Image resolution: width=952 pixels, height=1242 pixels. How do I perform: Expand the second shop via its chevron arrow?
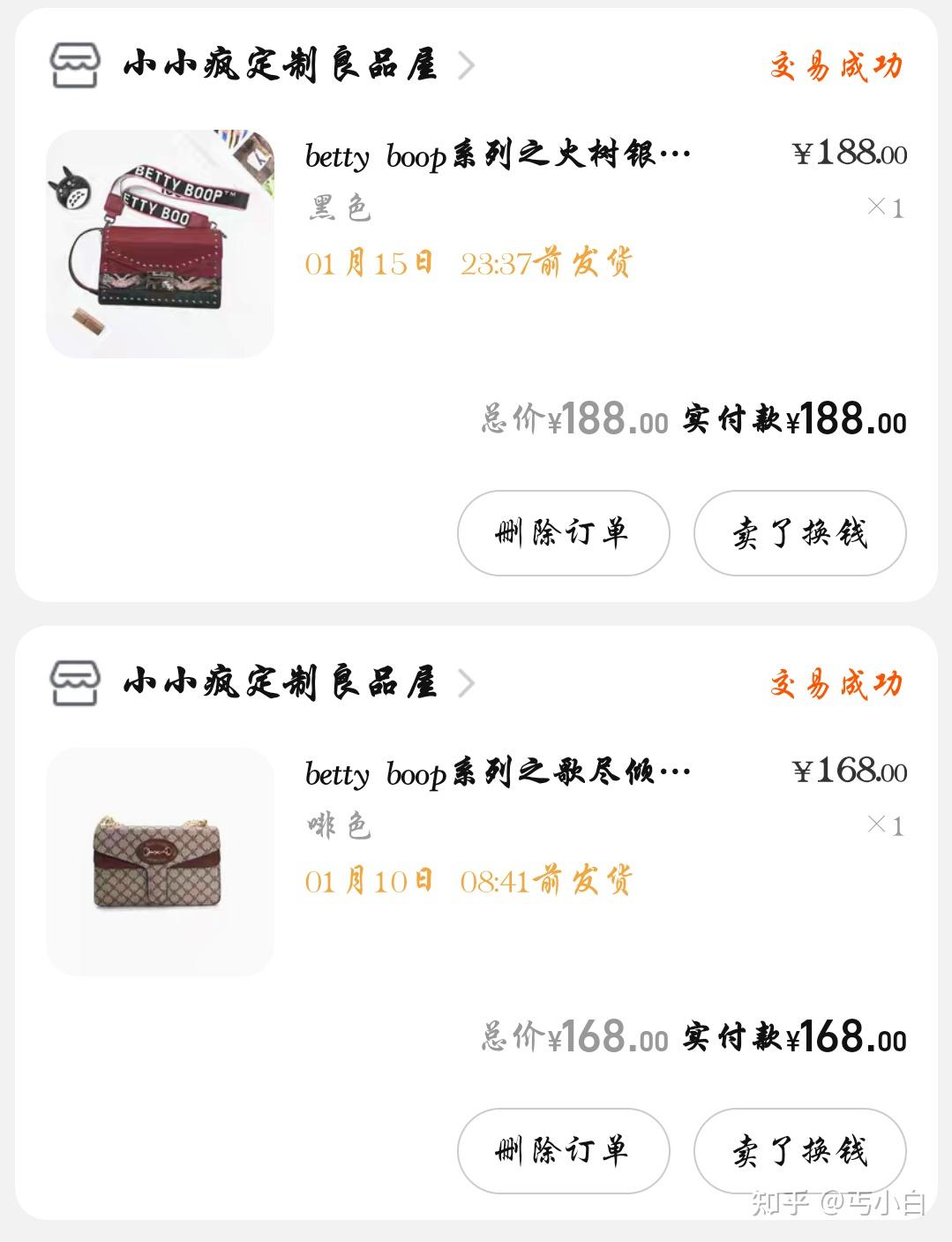(x=468, y=681)
